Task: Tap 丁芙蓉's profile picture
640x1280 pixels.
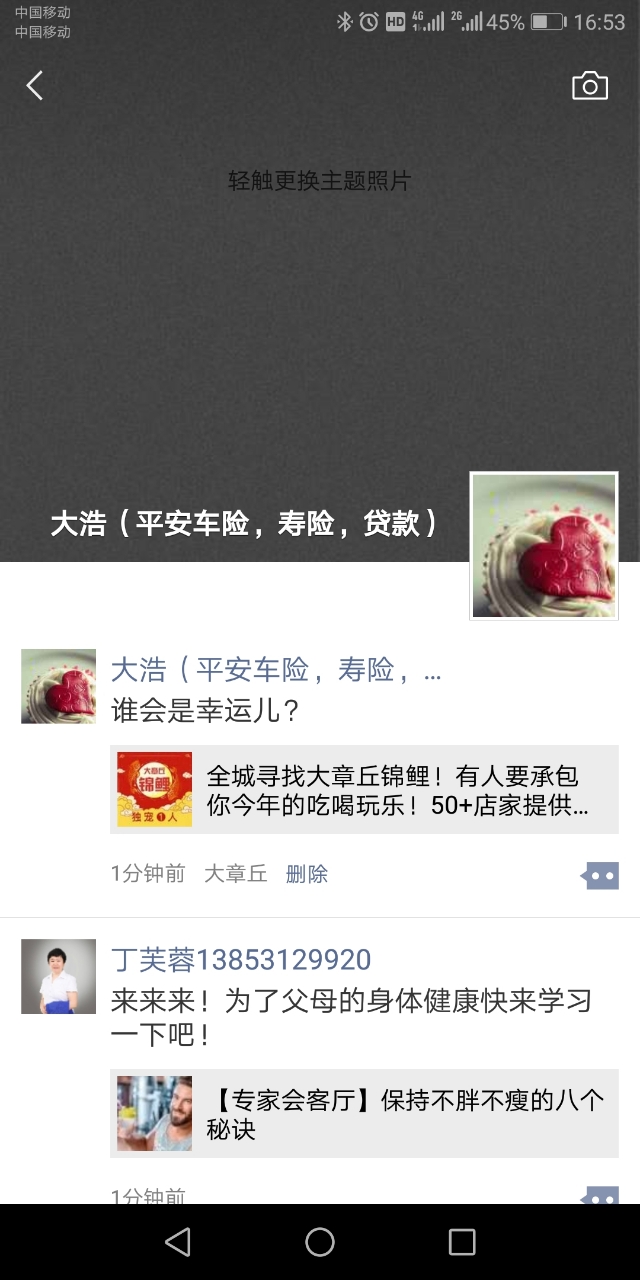Action: point(58,976)
